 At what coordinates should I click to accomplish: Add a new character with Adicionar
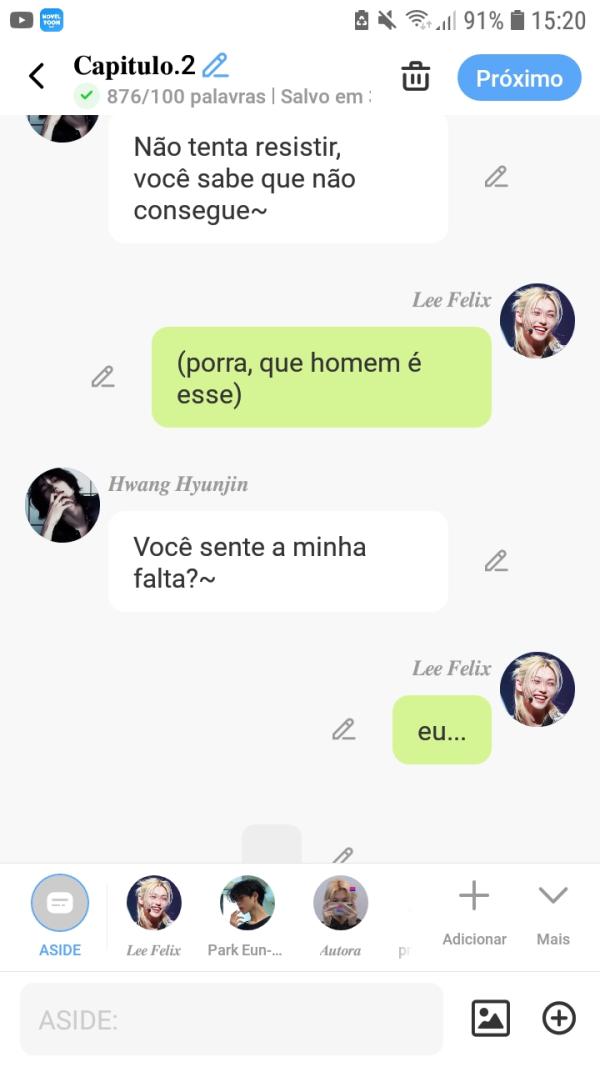474,910
